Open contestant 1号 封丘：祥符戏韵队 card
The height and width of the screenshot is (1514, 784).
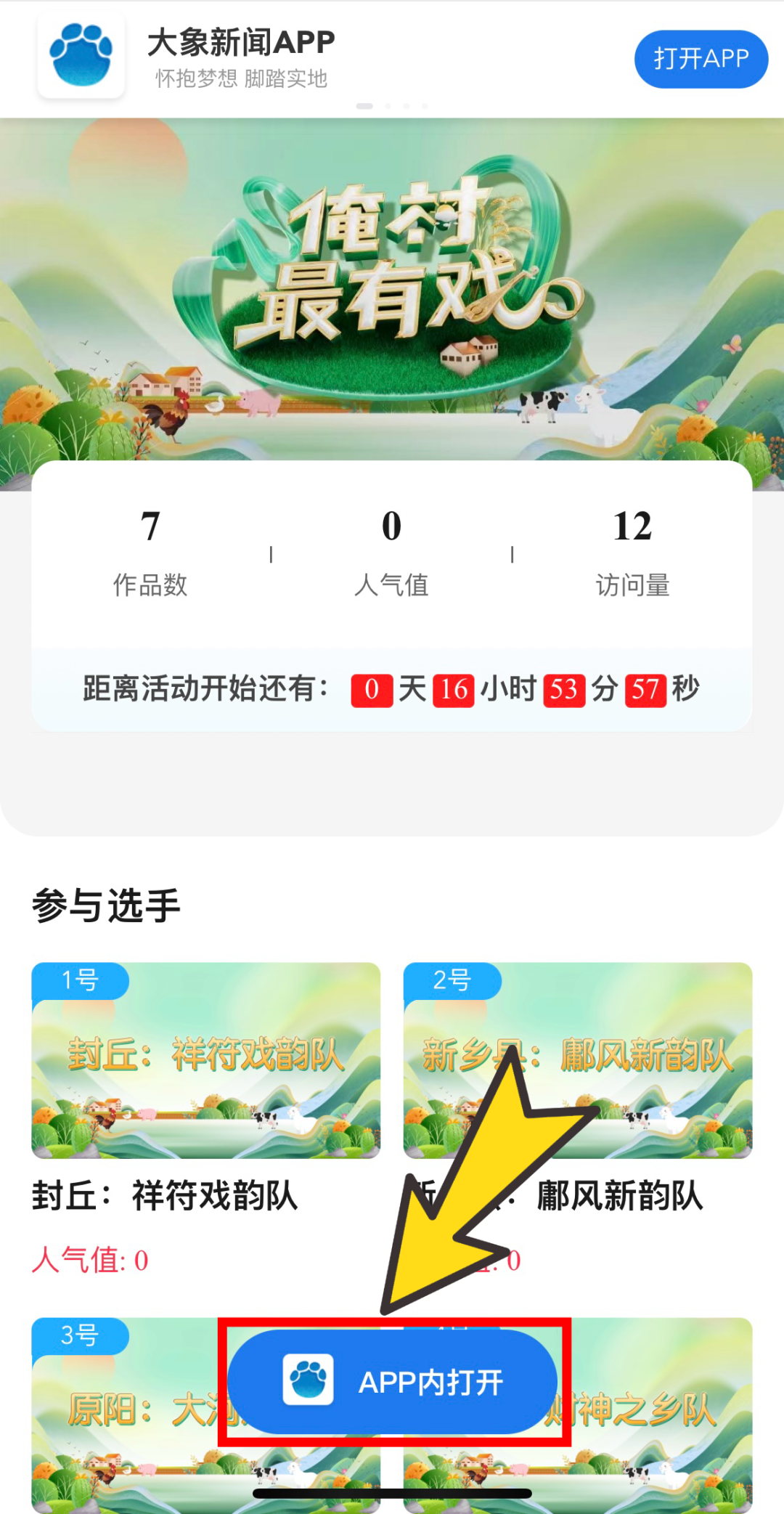pyautogui.click(x=205, y=1060)
